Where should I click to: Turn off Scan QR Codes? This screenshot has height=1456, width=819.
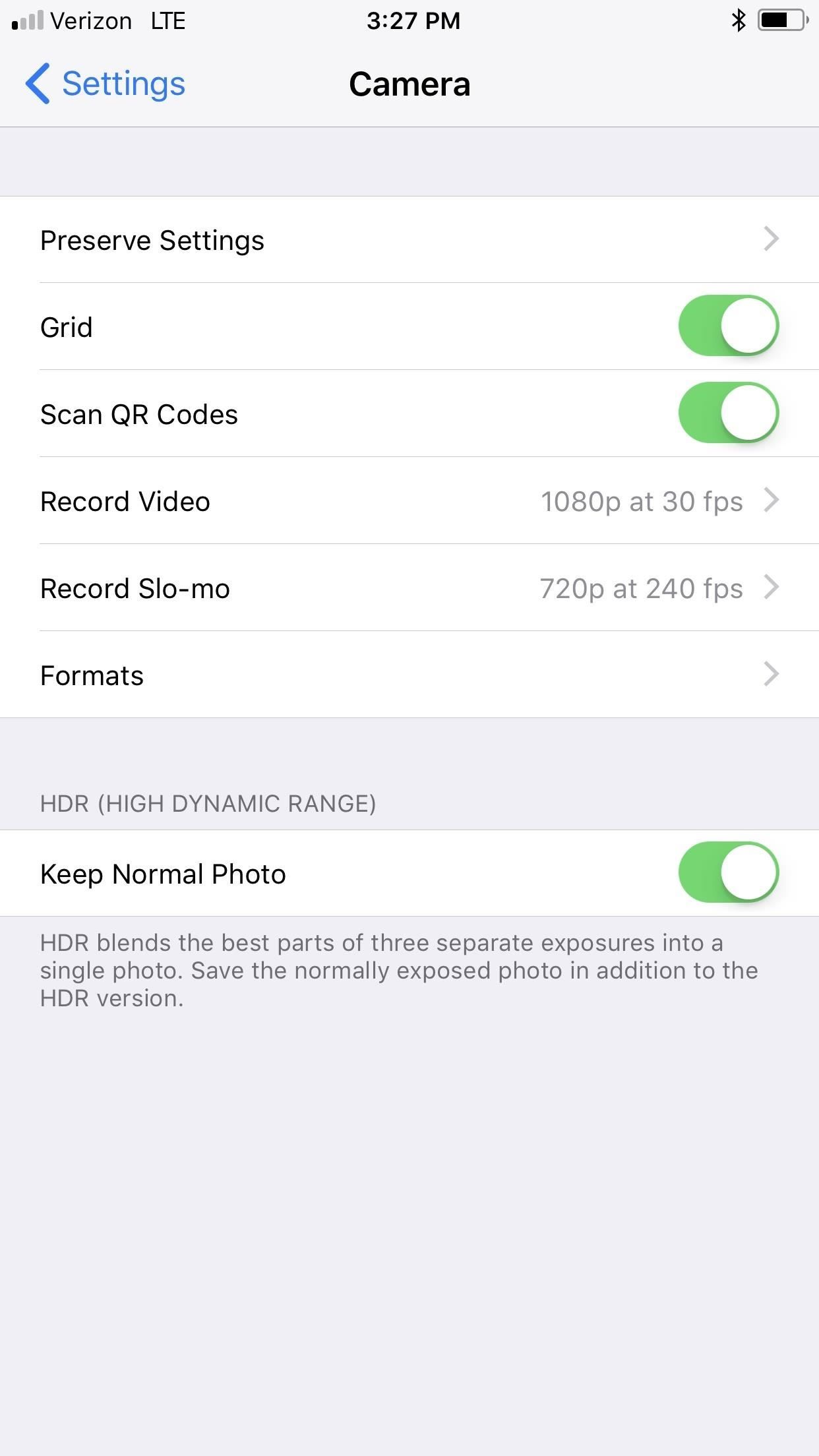[x=729, y=412]
